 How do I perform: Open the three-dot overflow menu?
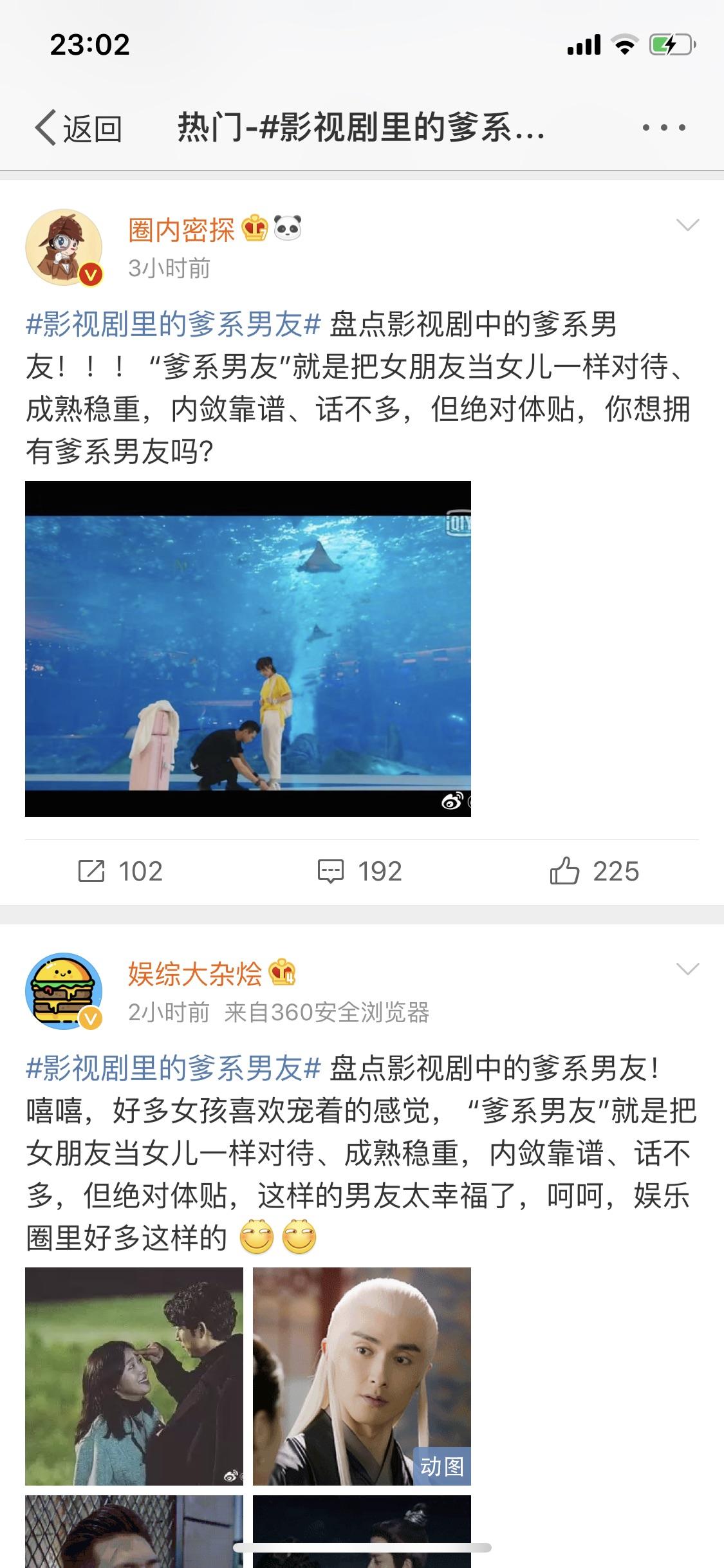point(664,128)
